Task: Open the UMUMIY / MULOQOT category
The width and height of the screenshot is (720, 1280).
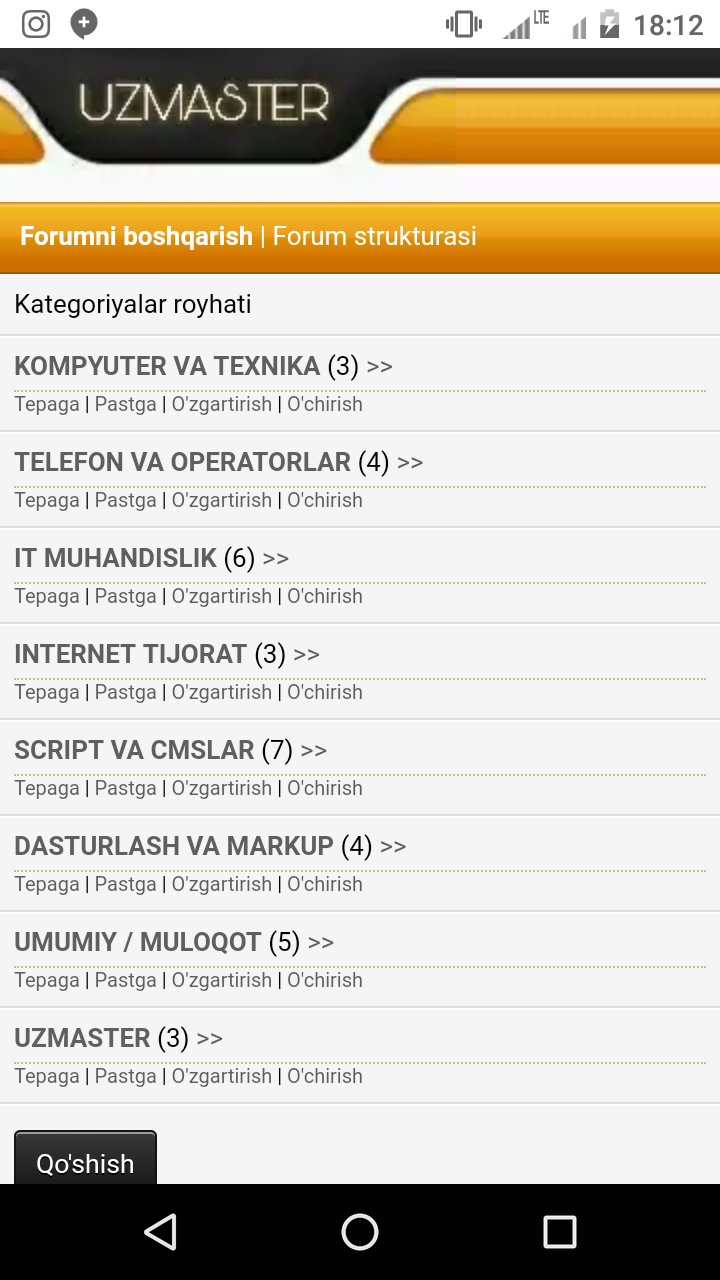Action: point(138,942)
